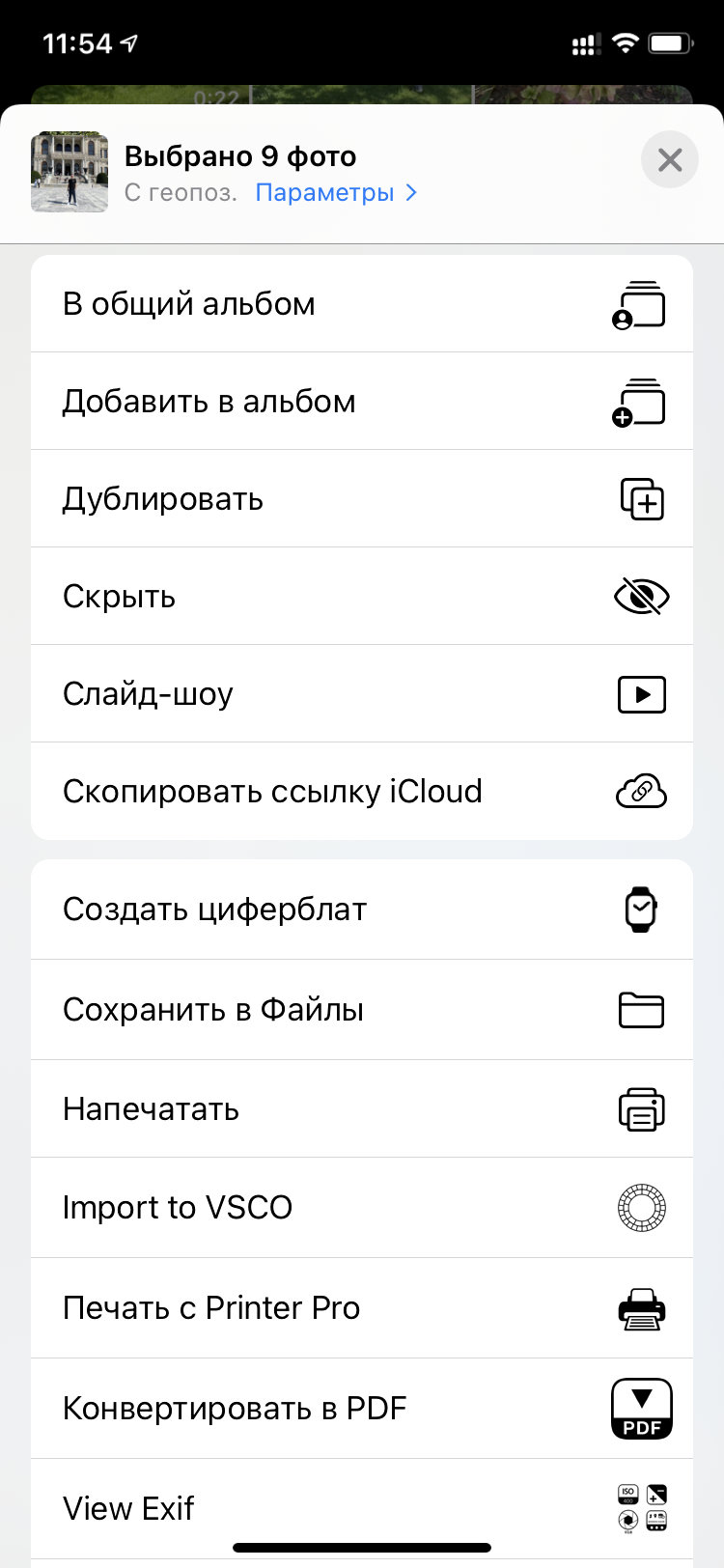The image size is (724, 1568).
Task: Close the share sheet
Action: 669,159
